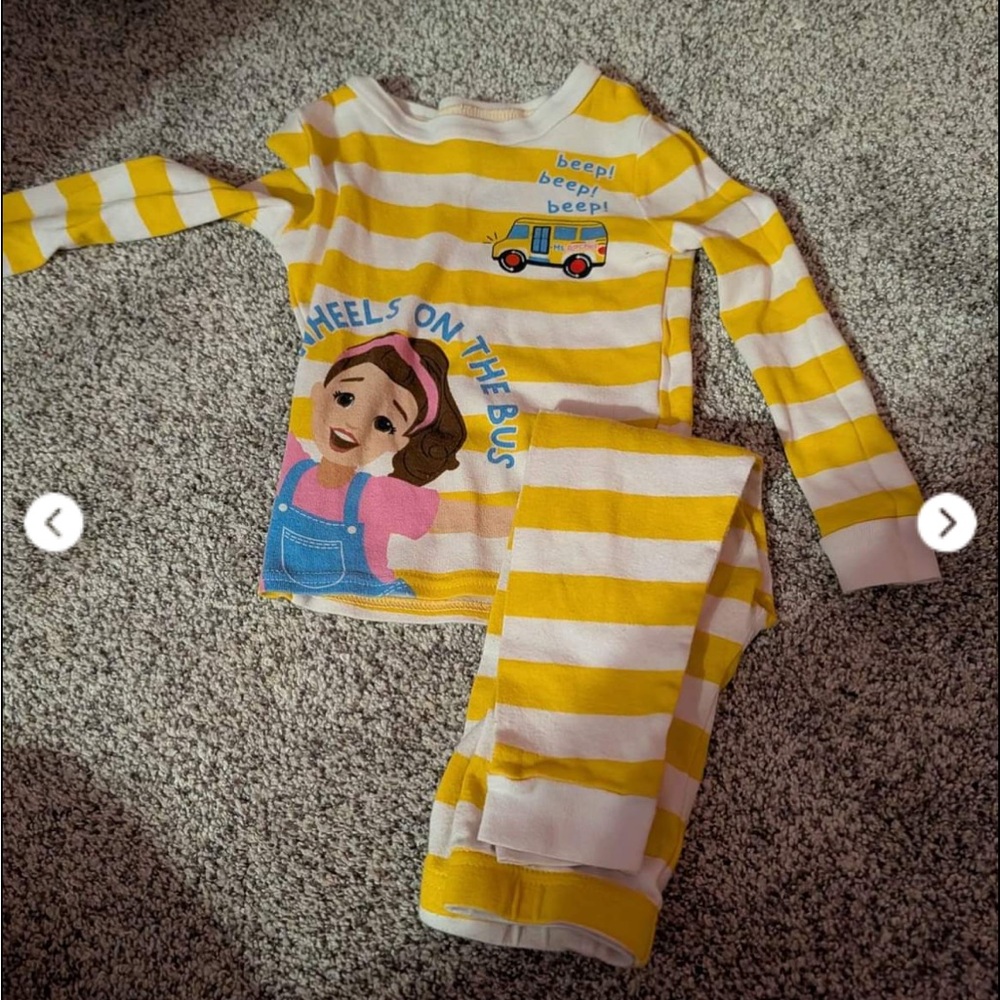This screenshot has width=1000, height=1000.
Task: Go to the previous photo
Action: click(x=53, y=521)
